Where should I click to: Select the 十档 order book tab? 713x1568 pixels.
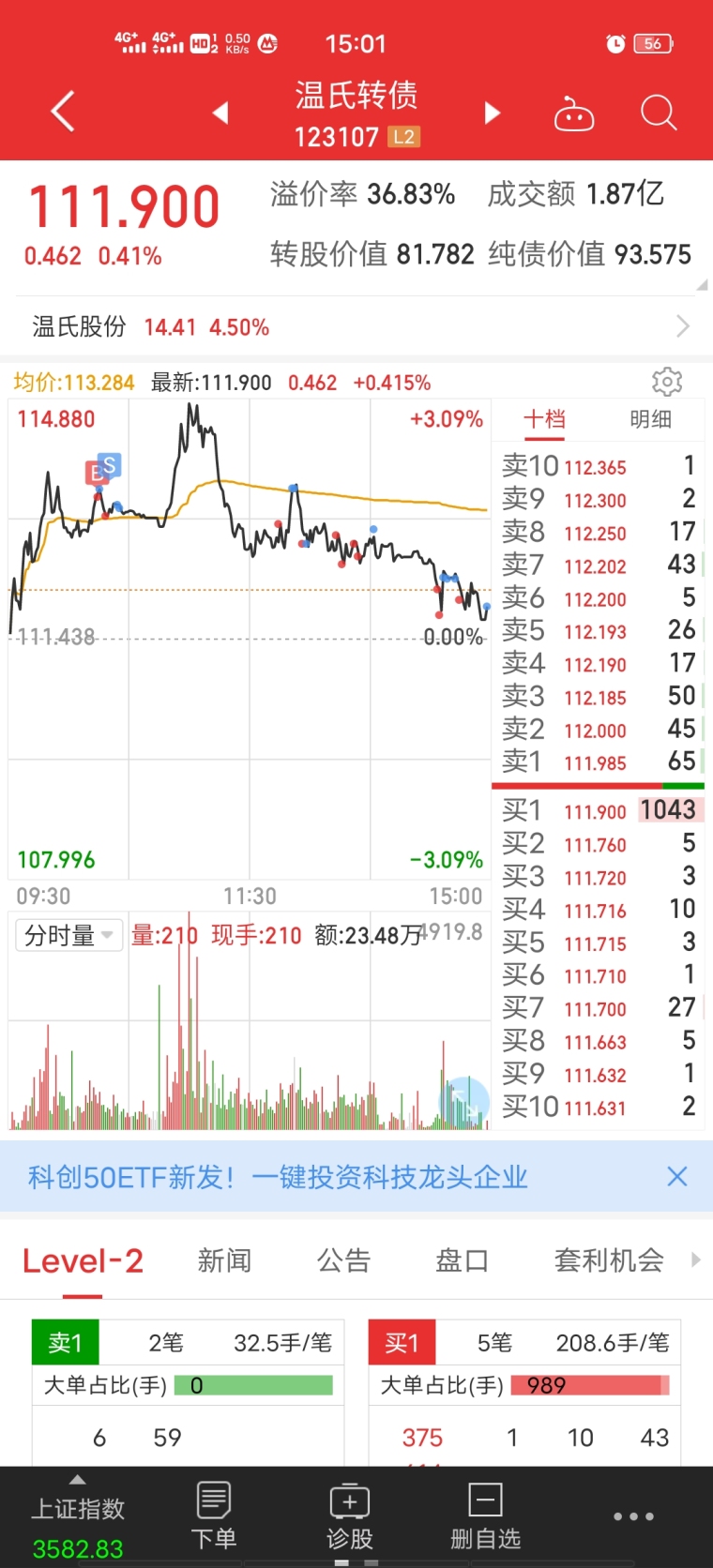pos(544,419)
